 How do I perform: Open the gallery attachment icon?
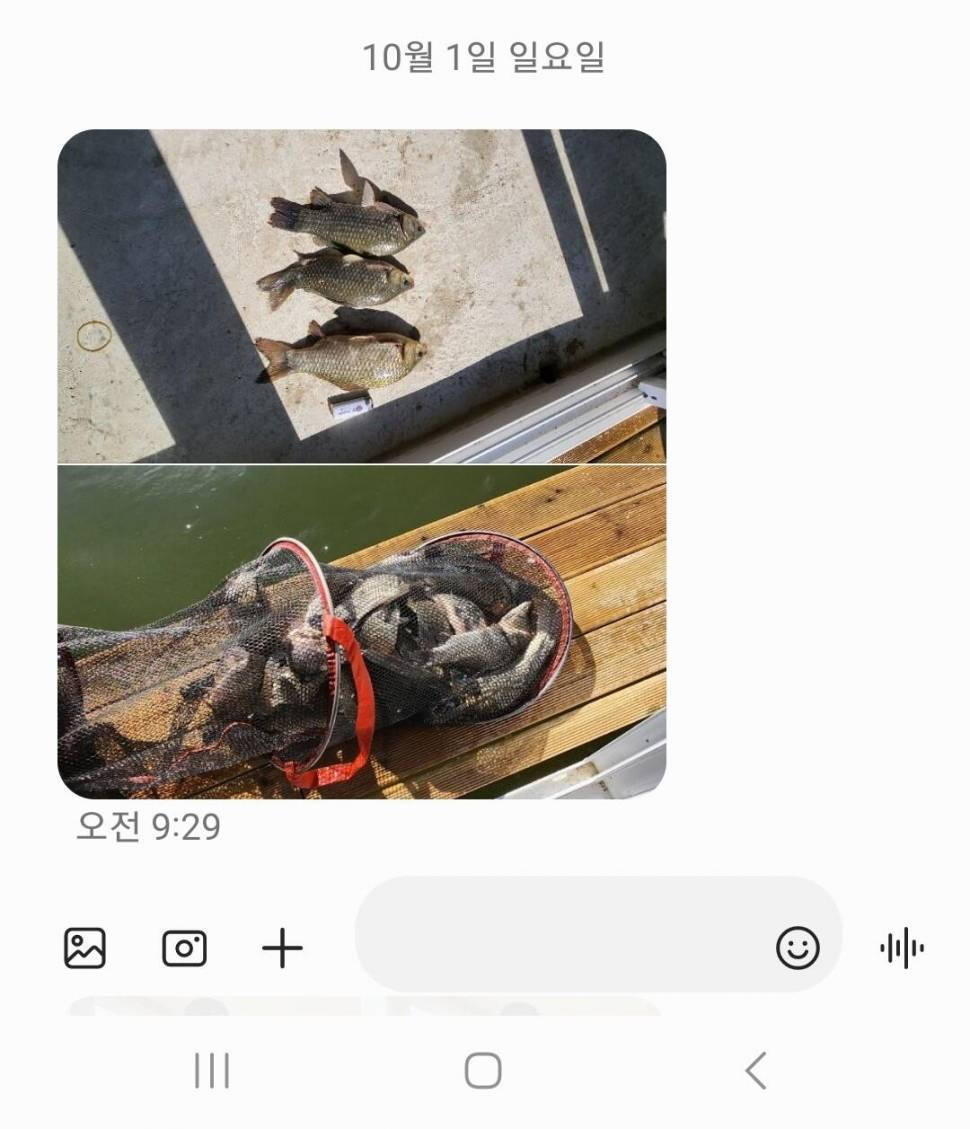85,948
